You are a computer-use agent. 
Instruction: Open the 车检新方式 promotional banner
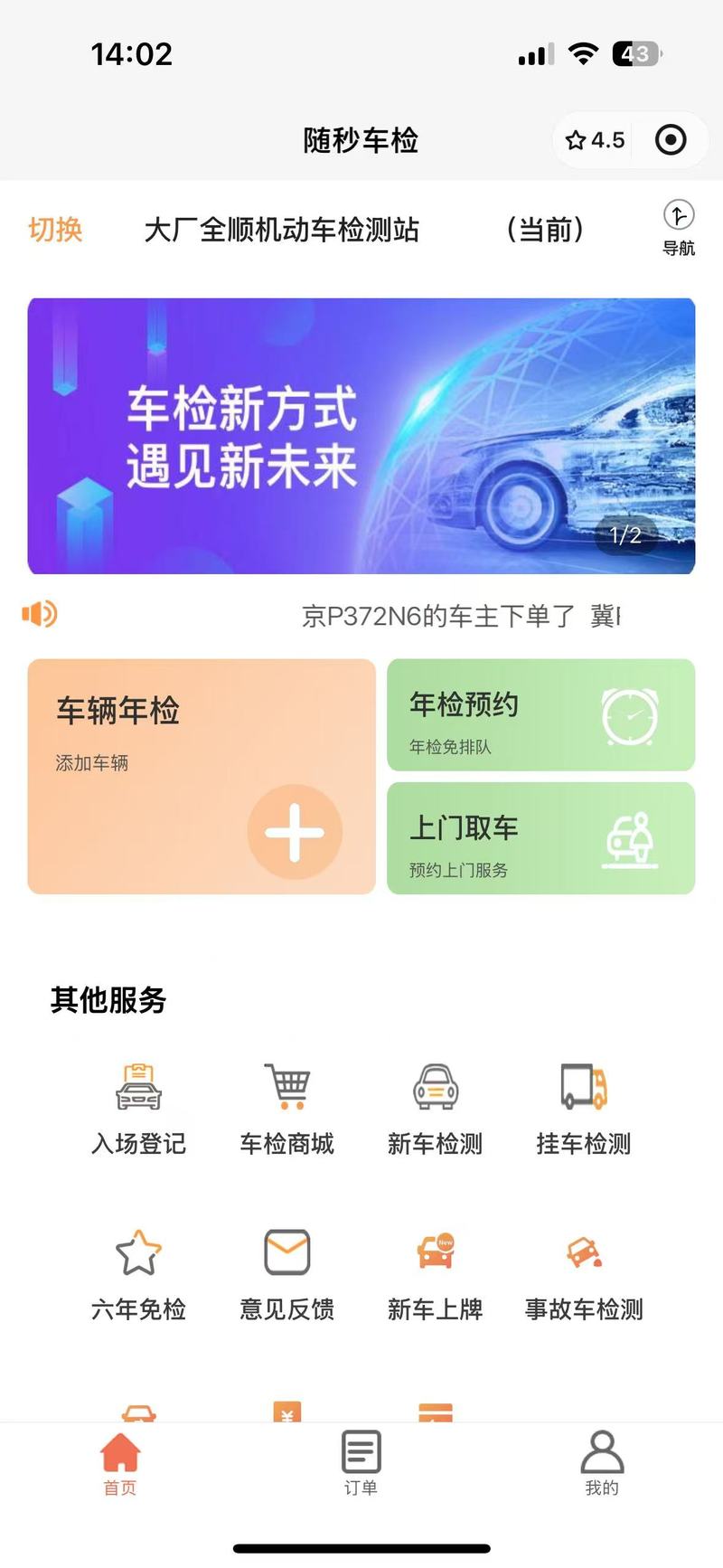click(x=361, y=436)
